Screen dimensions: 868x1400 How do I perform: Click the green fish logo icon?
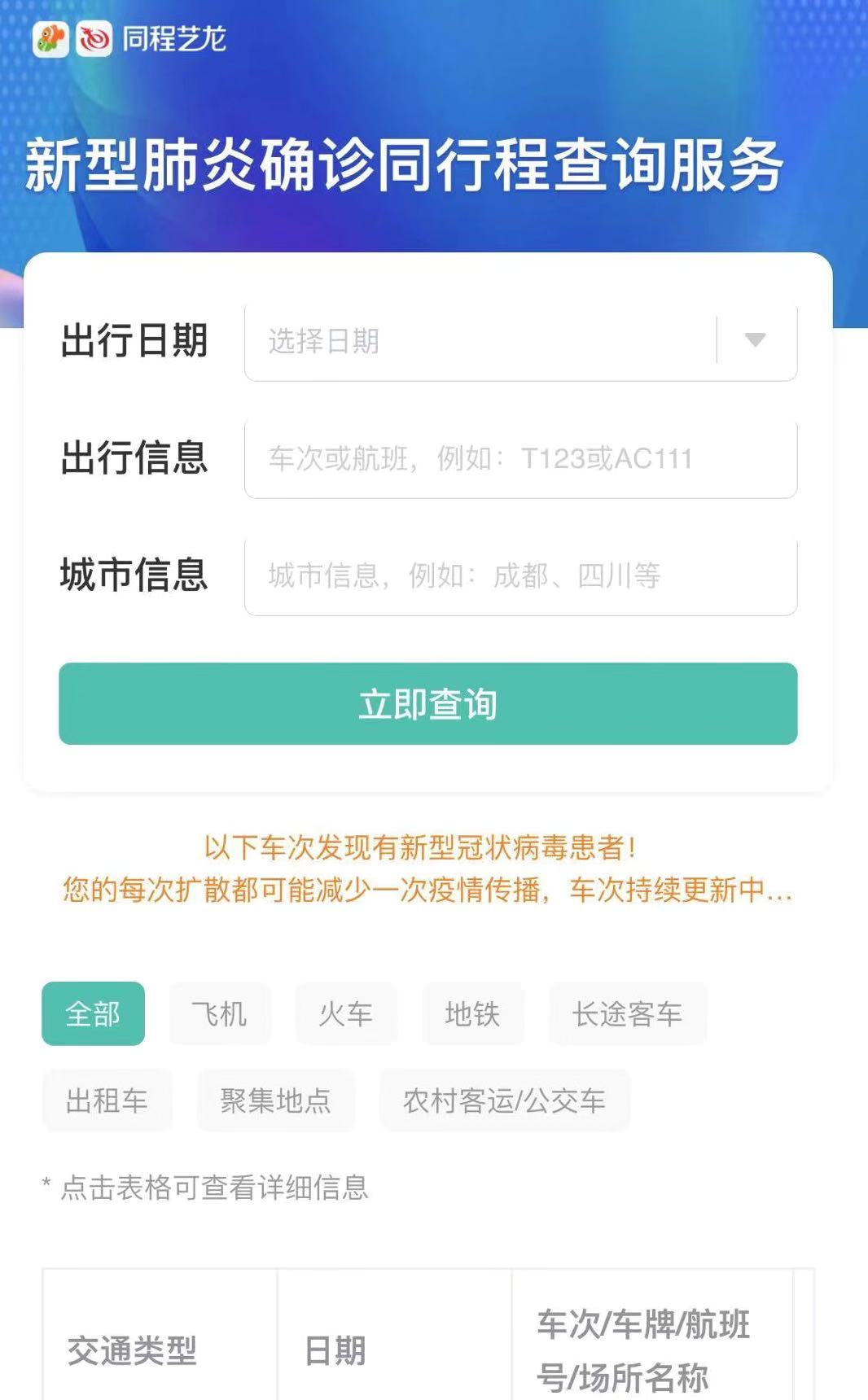49,37
